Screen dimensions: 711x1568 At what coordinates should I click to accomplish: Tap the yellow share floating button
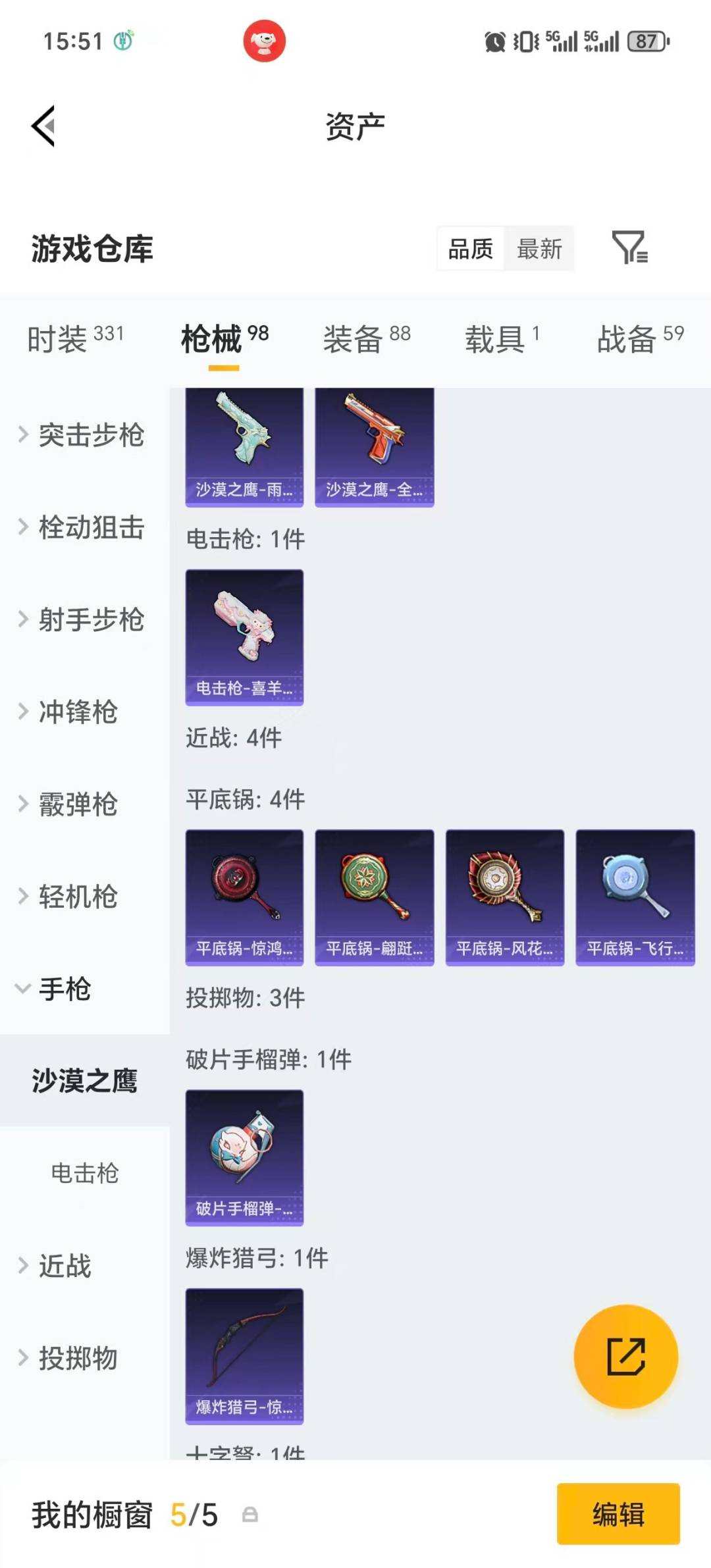point(627,1357)
